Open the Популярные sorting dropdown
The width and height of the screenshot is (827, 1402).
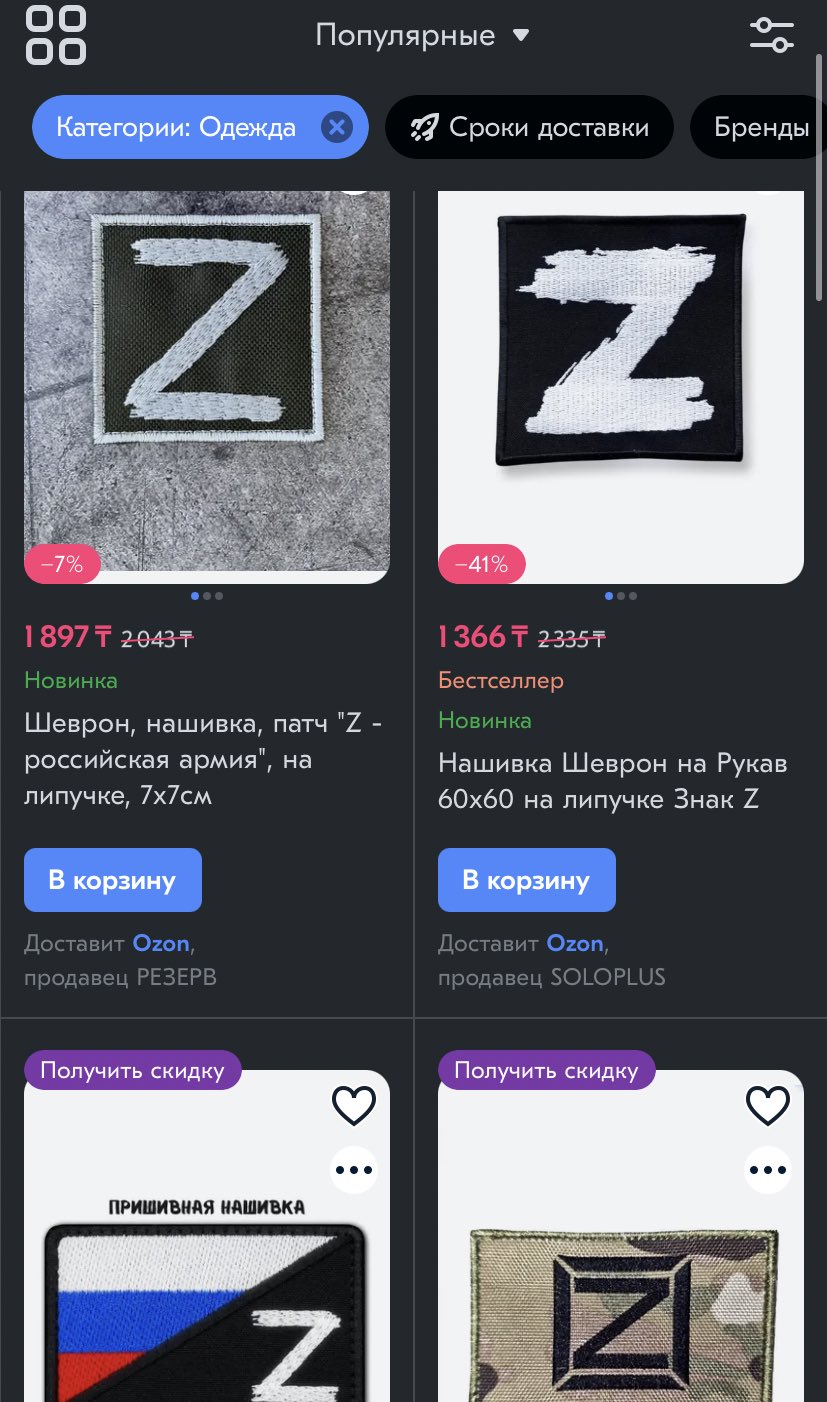(x=421, y=35)
